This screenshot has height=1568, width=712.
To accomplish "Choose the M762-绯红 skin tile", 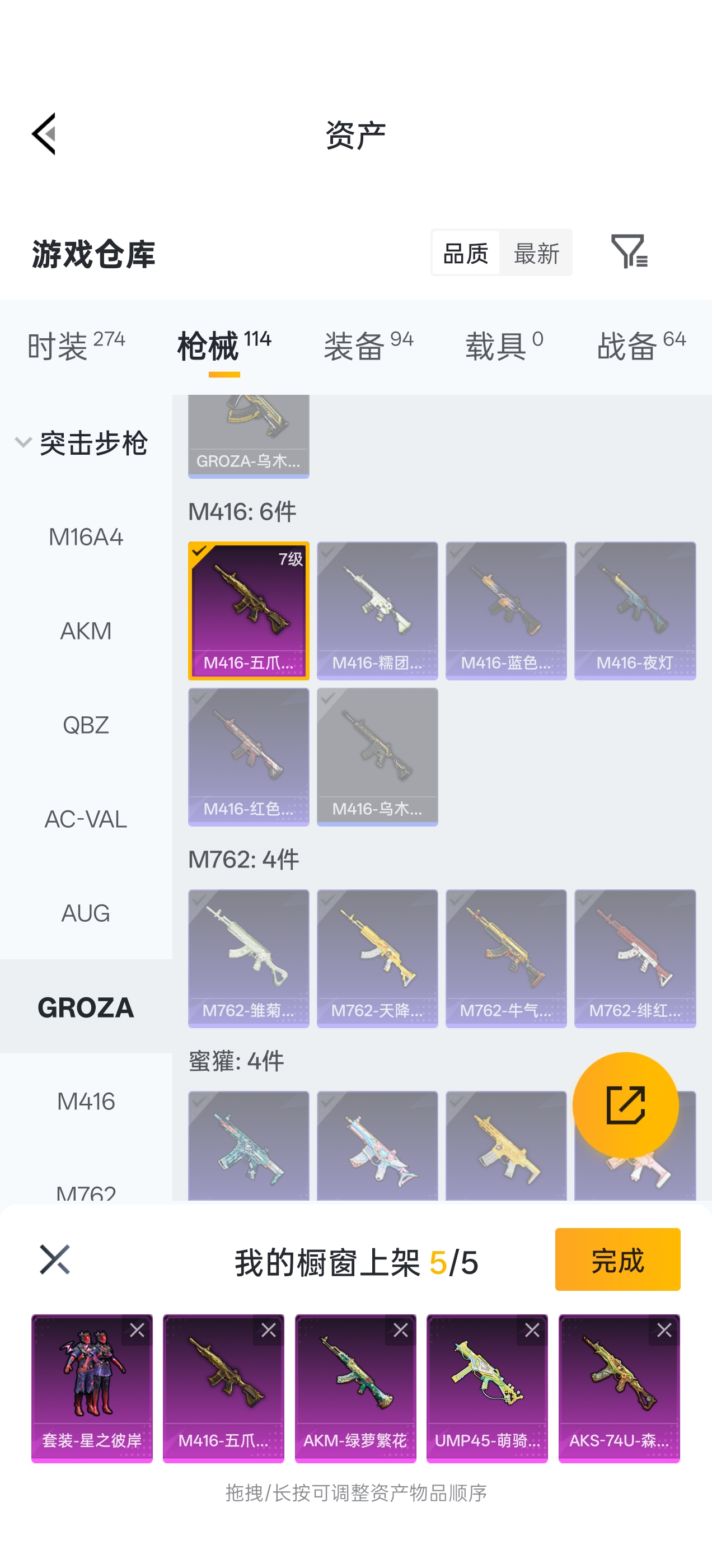I will tap(635, 958).
